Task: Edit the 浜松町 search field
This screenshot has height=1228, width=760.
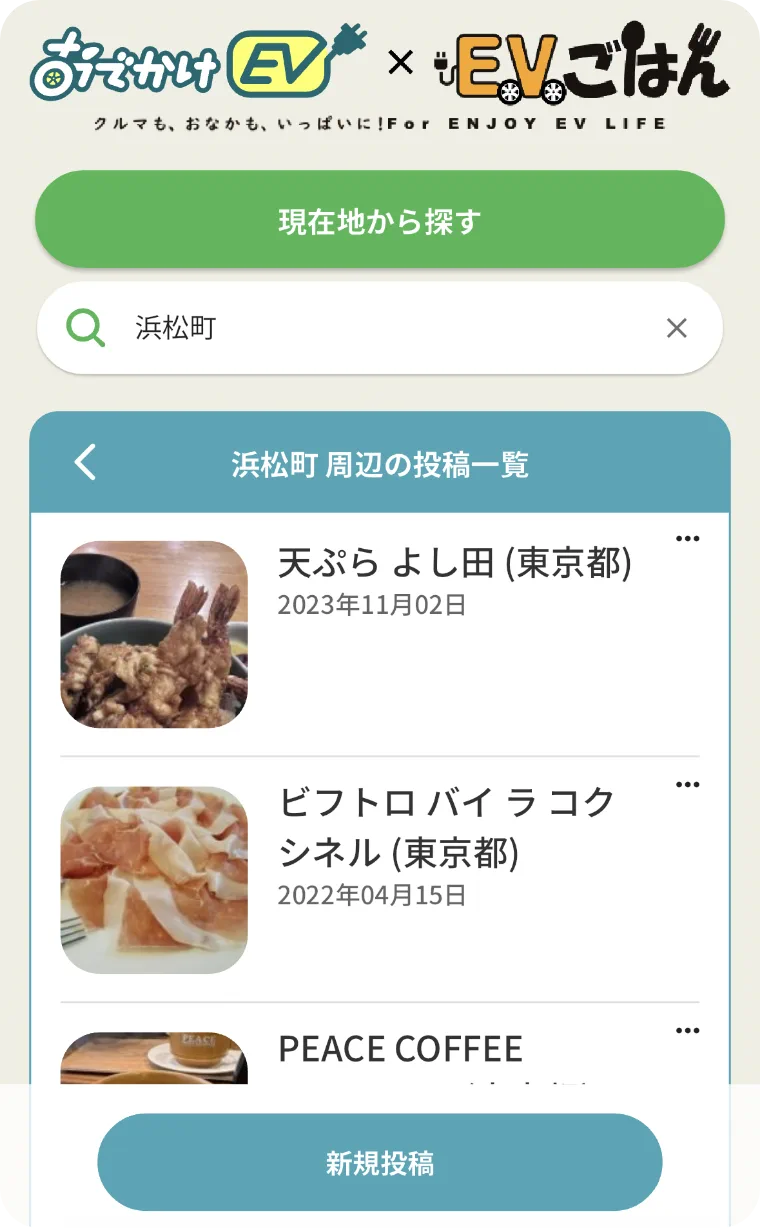Action: click(x=380, y=328)
